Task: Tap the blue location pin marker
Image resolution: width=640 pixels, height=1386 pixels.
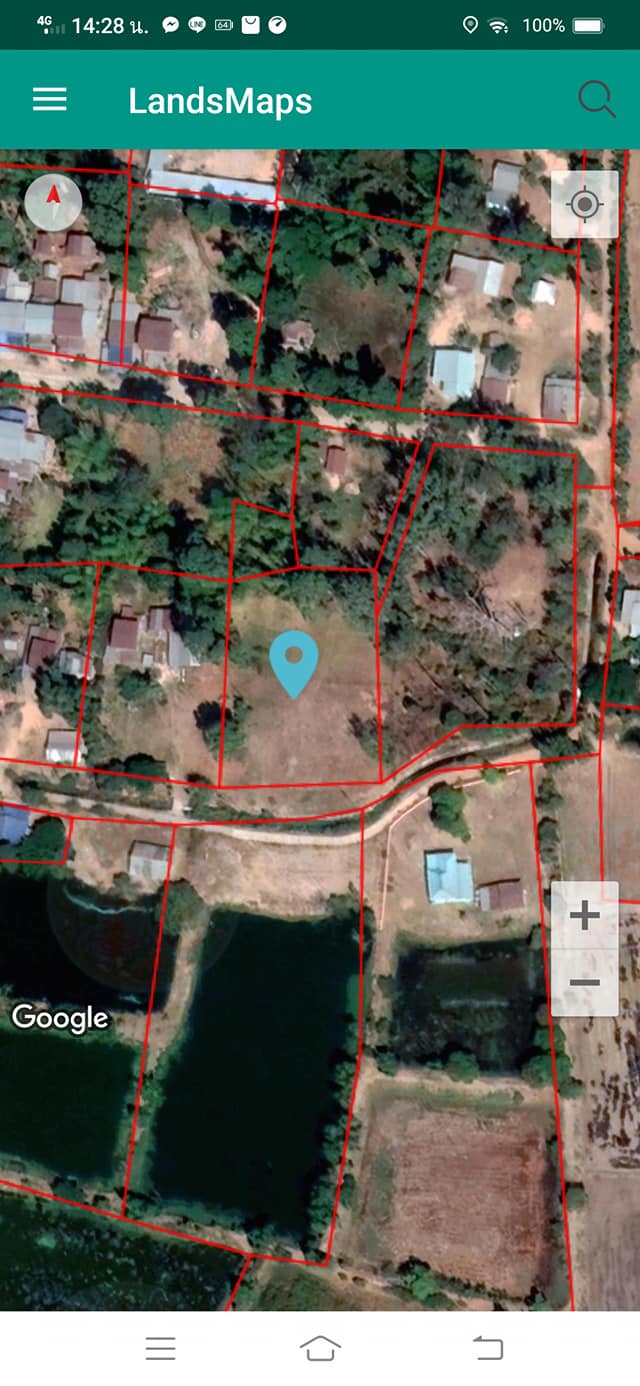Action: [294, 664]
